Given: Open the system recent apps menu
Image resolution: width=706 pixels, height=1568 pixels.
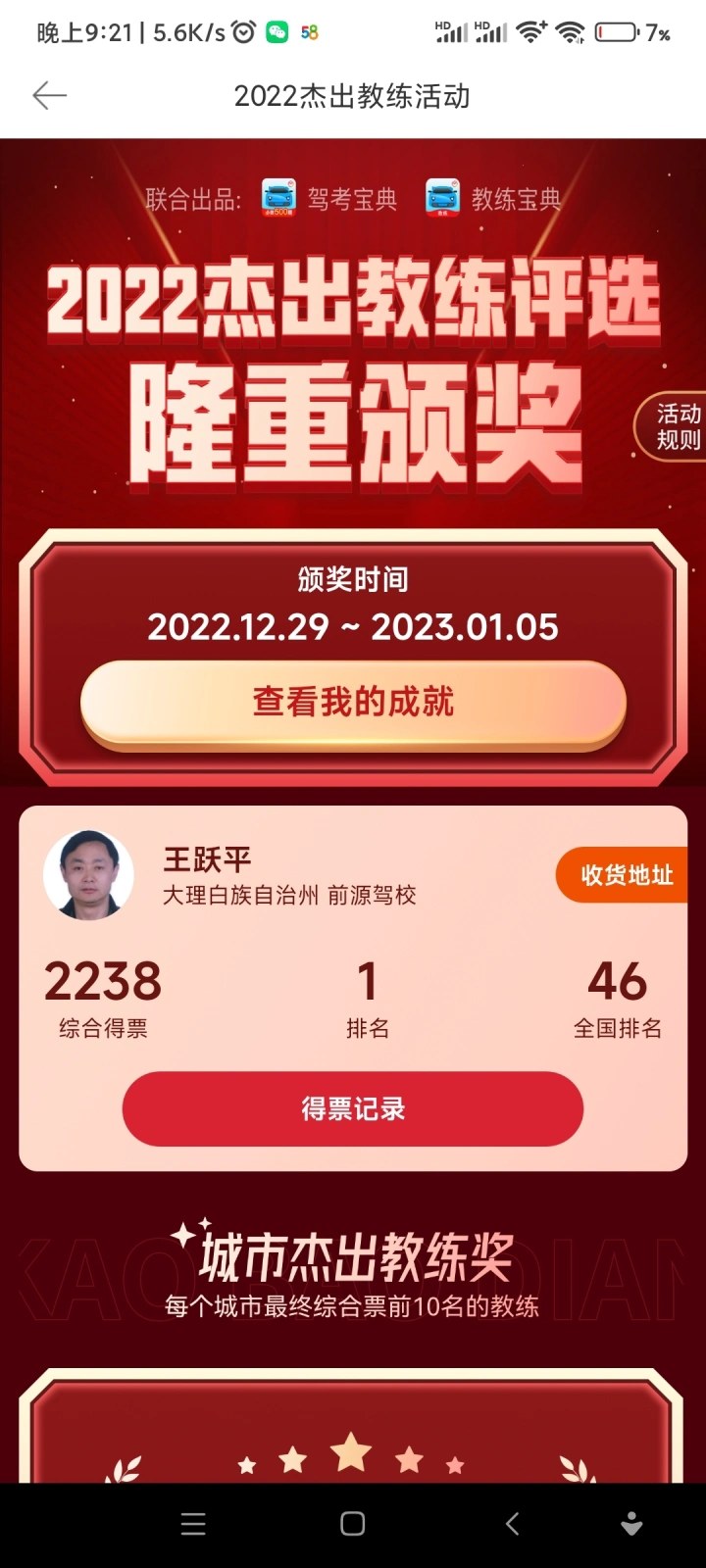Looking at the screenshot, I should point(193,1523).
